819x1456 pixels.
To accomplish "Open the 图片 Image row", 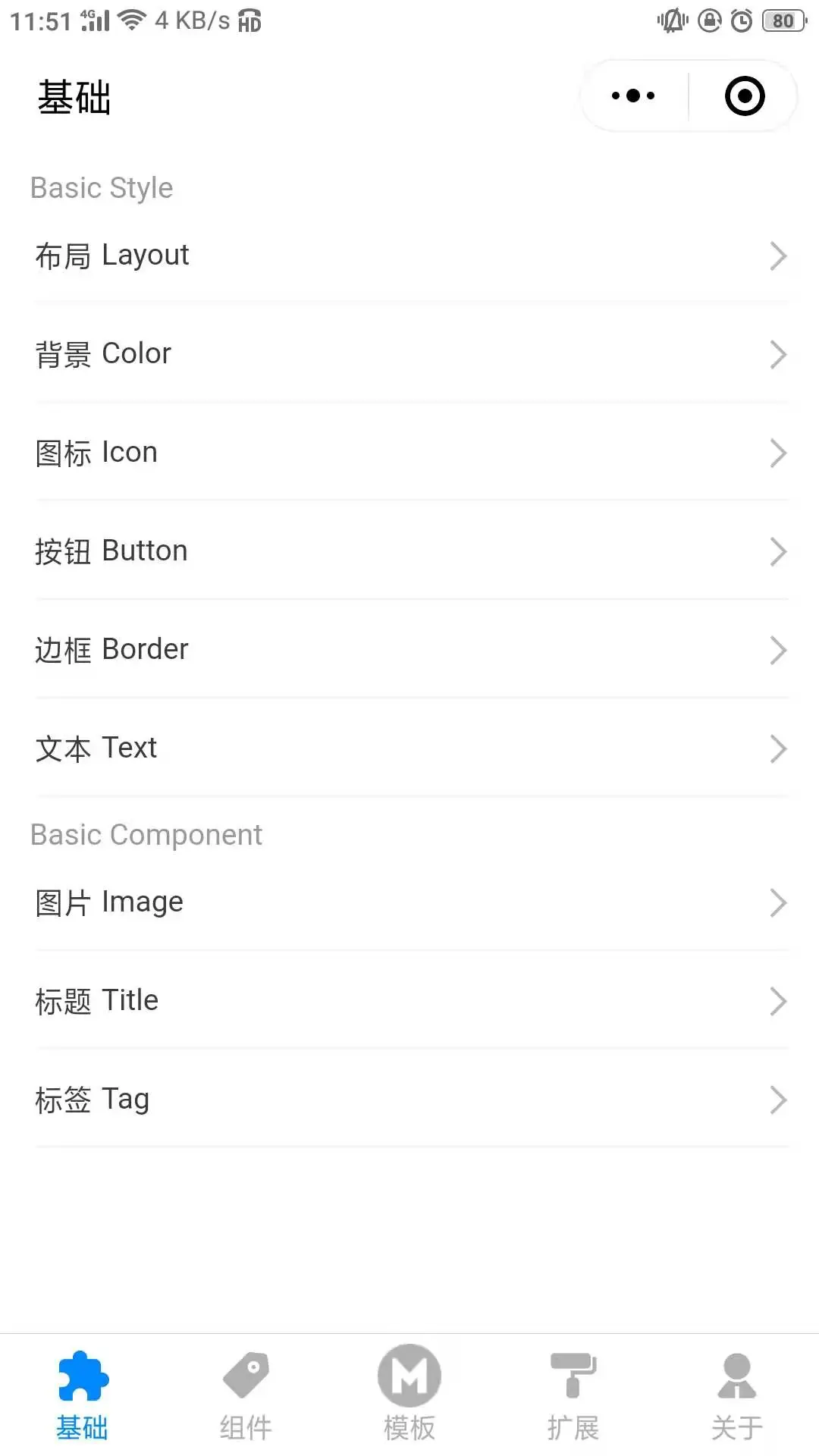I will coord(409,902).
